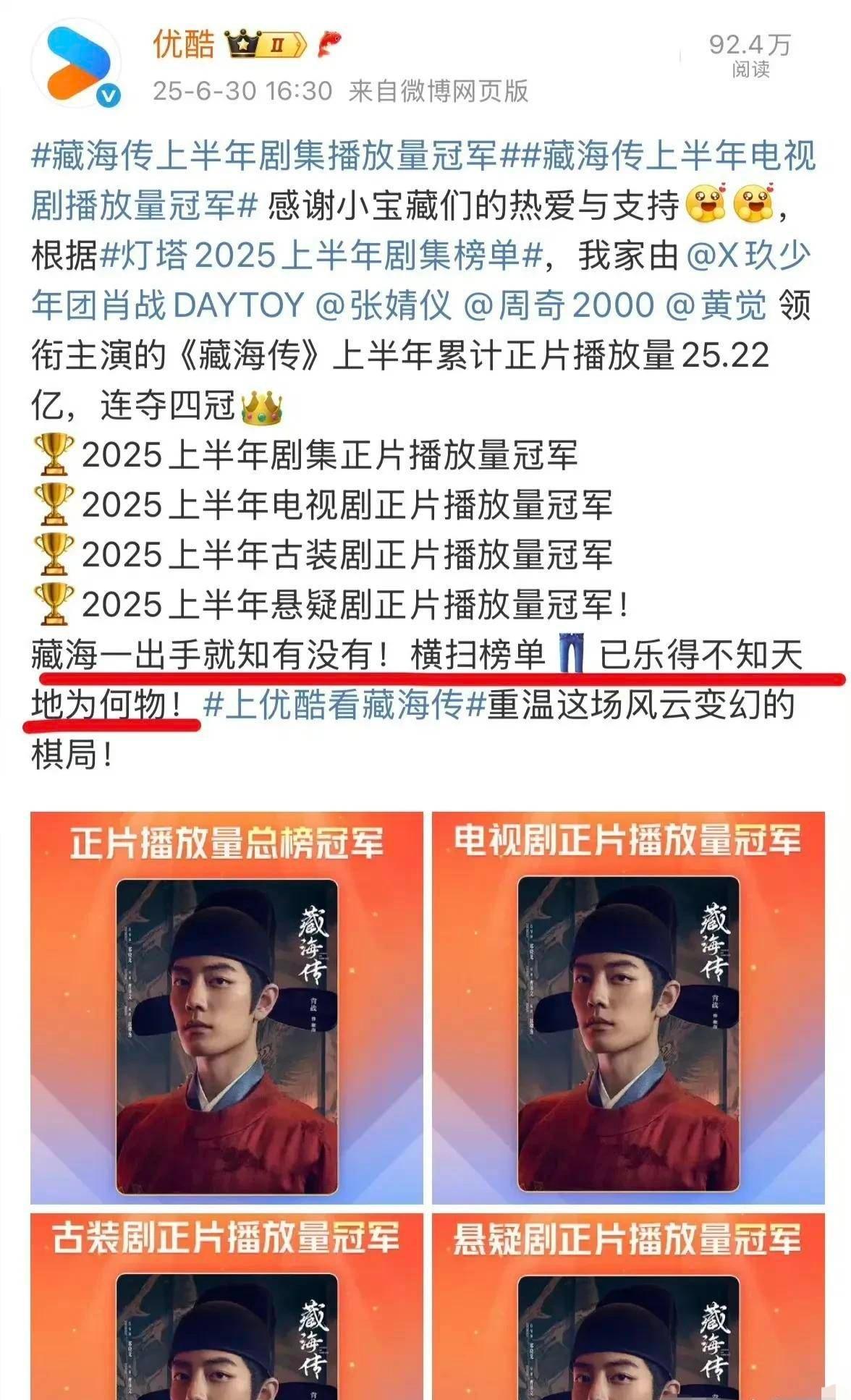Screen dimensions: 851x1400
Task: View the 电视剧正片播放量冠军 image
Action: coord(628,1008)
